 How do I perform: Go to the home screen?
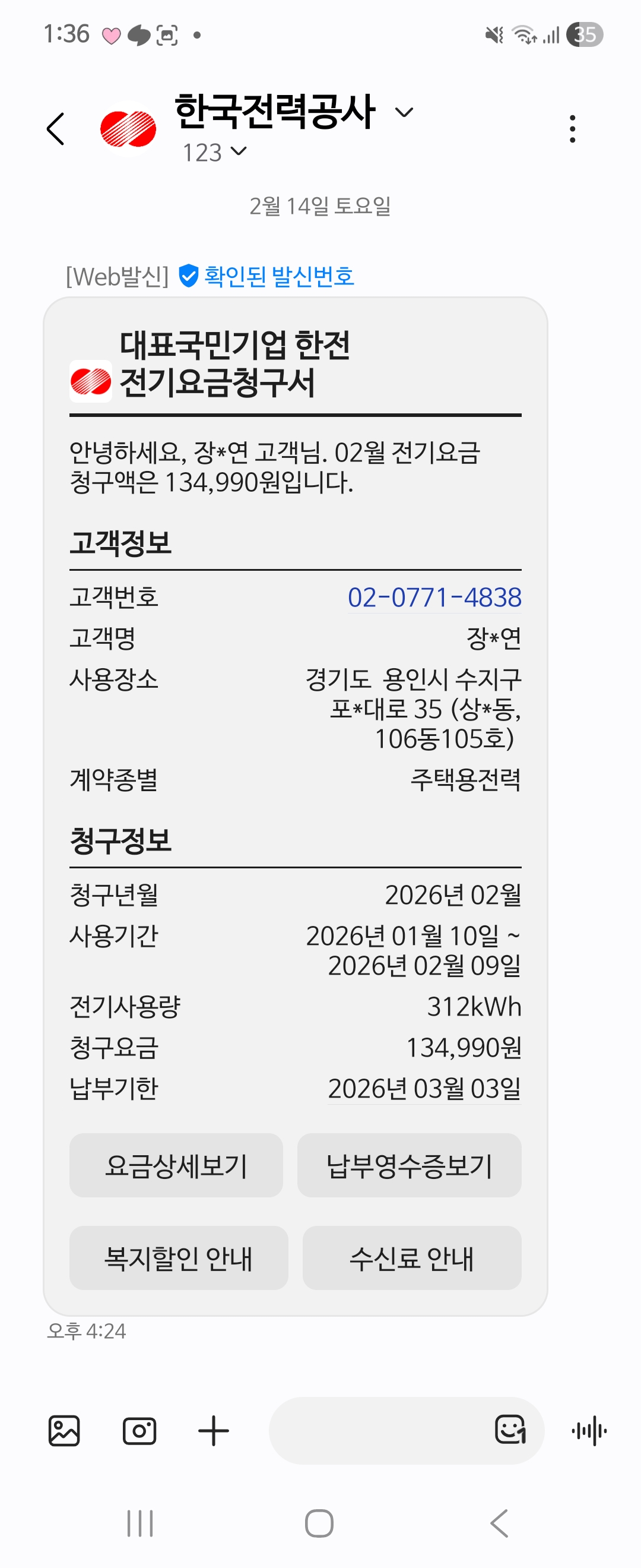(319, 1523)
